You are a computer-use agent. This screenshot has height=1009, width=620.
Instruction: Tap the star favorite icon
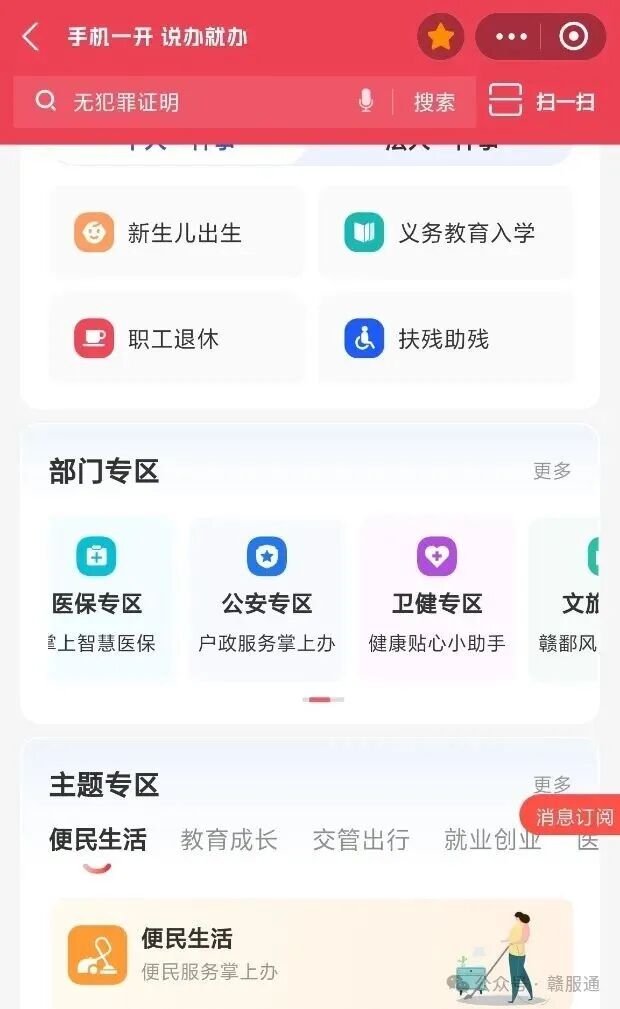coord(440,38)
